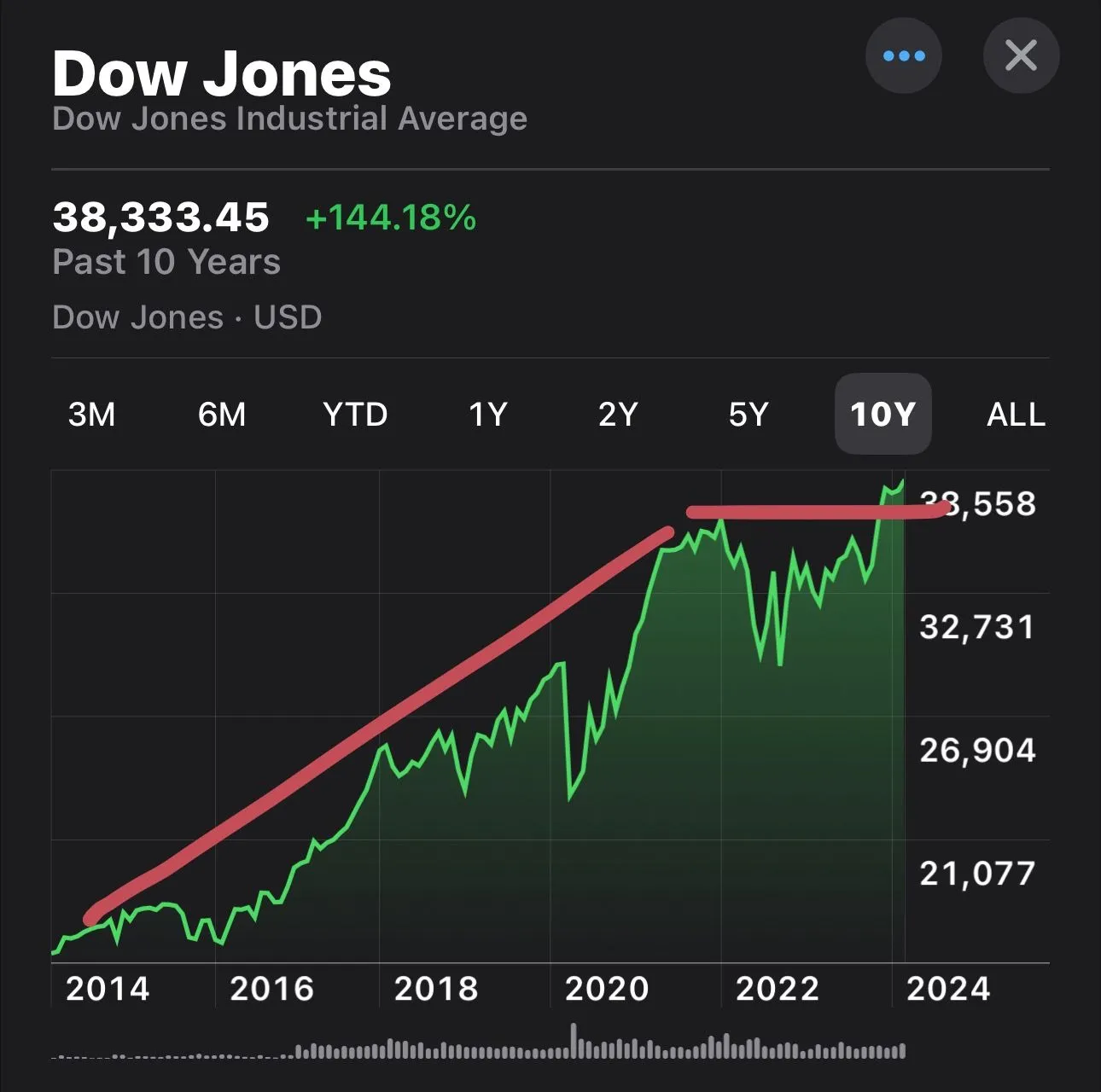Select the 2Y chart period
This screenshot has width=1101, height=1092.
pos(618,415)
